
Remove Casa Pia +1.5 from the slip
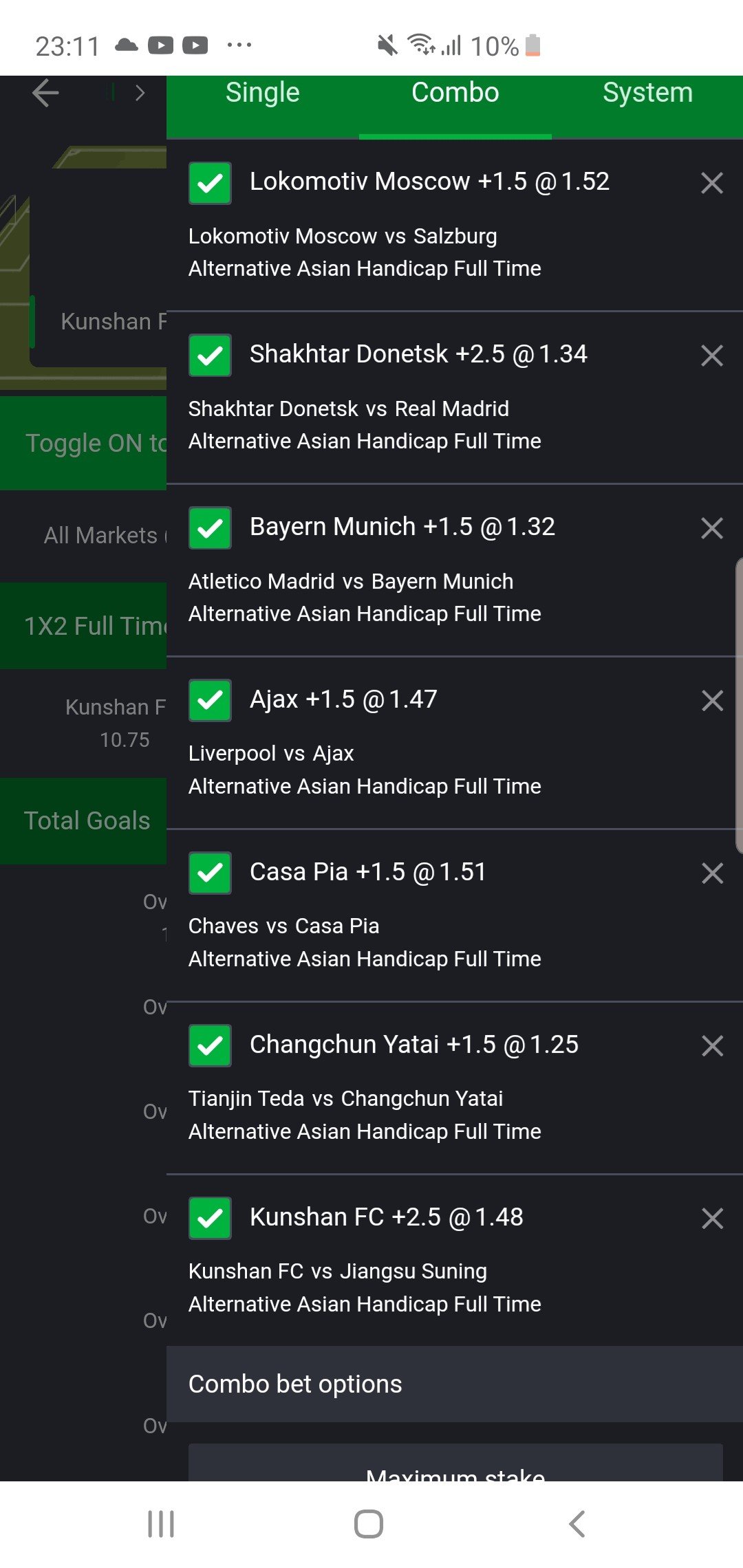[x=711, y=873]
